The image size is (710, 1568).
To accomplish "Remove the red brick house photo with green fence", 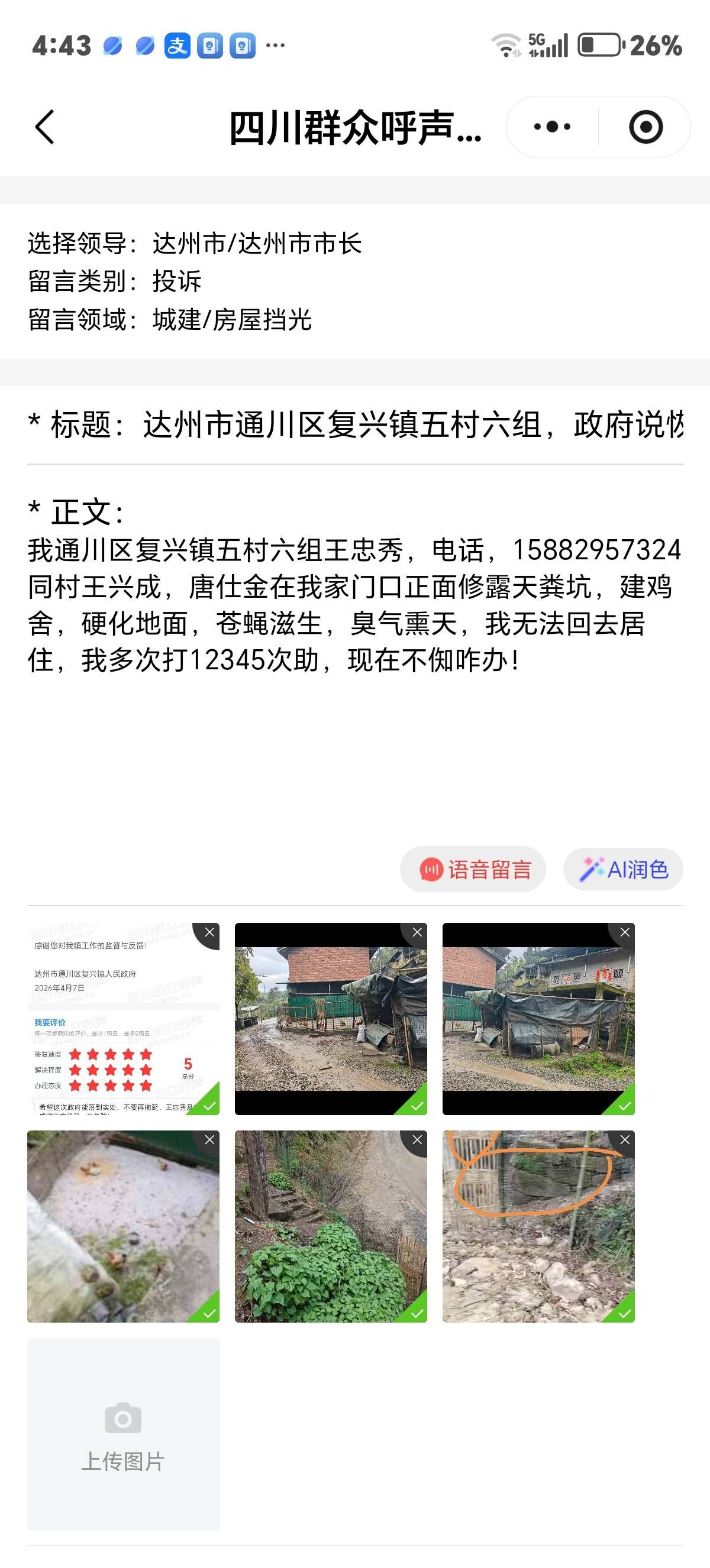I will tap(417, 932).
